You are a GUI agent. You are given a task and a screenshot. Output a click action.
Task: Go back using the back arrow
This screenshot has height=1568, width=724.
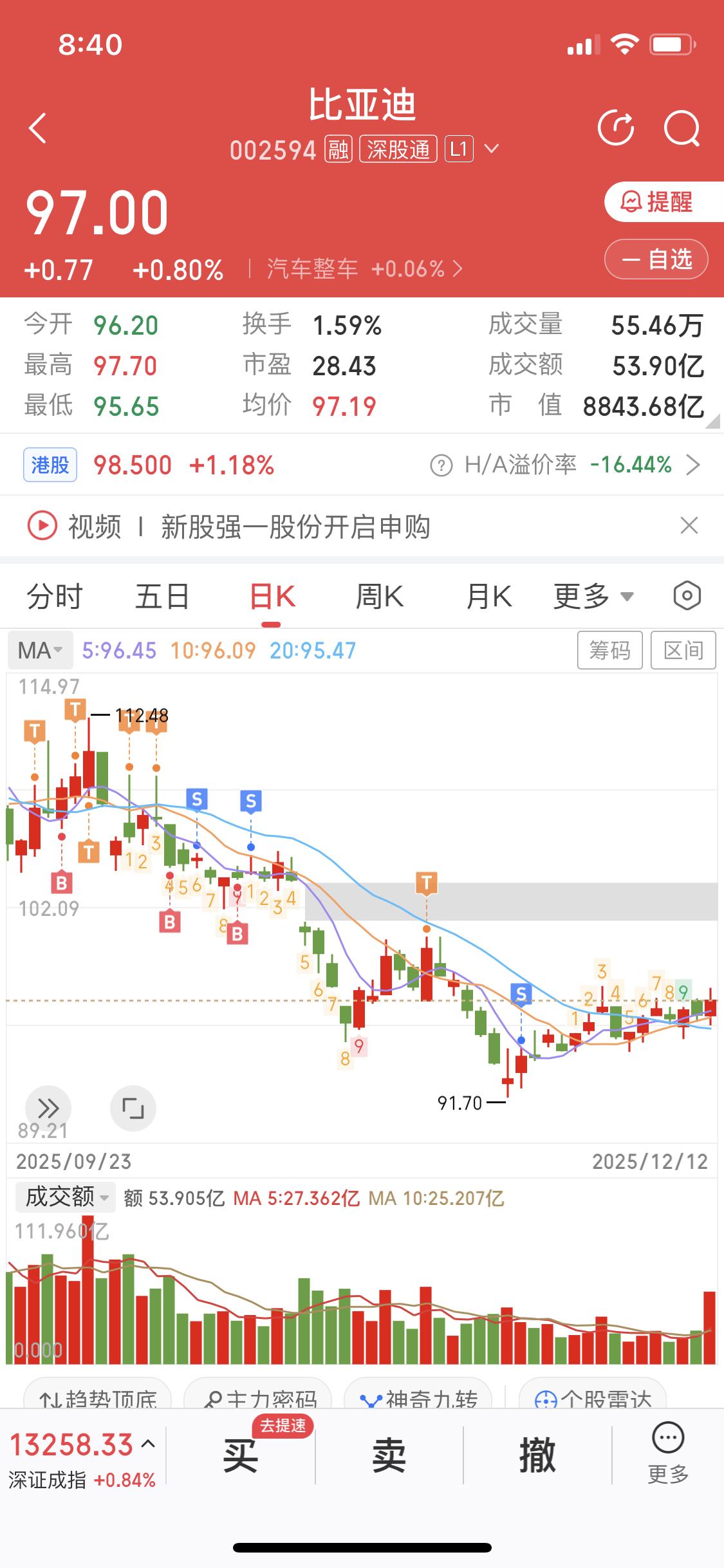click(x=37, y=127)
